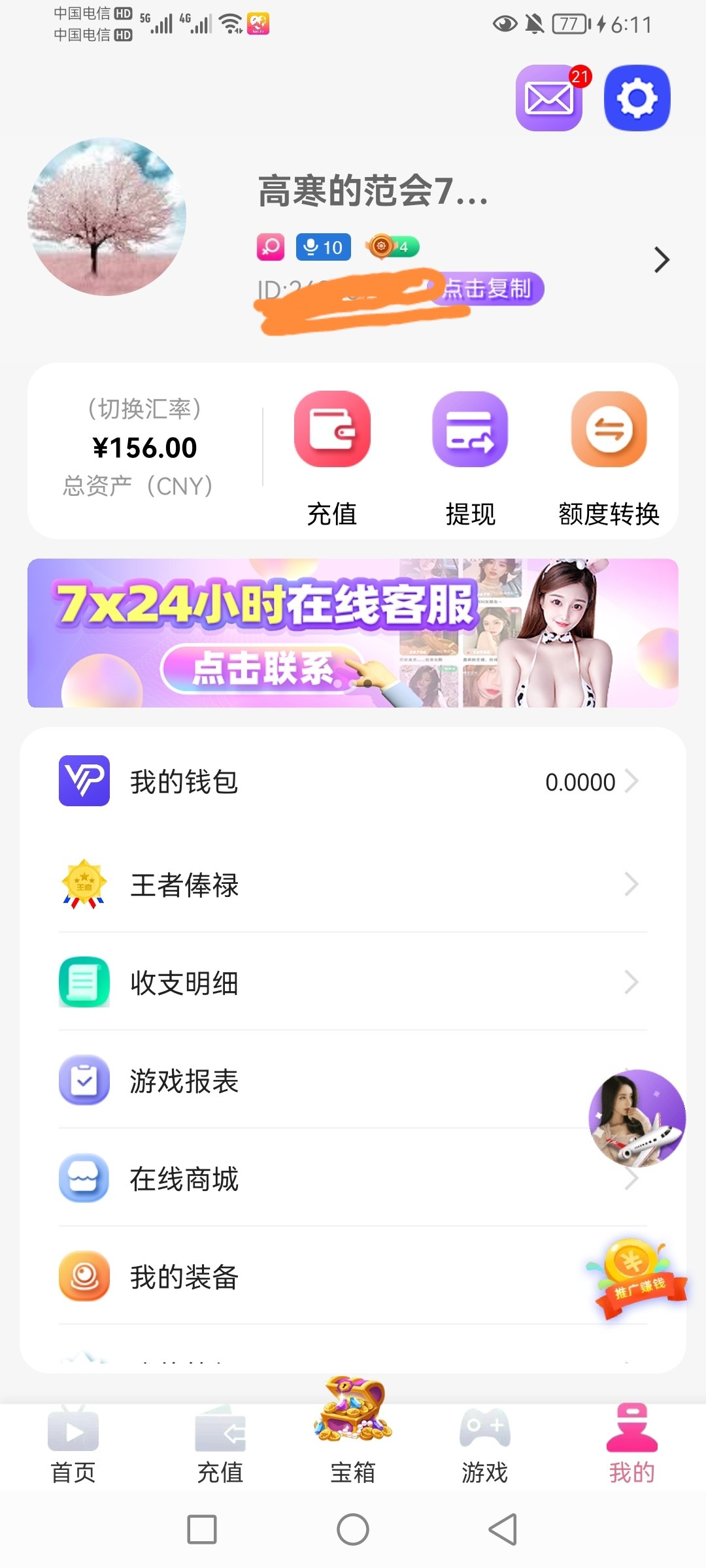Tap 切换汇率 to switch exchange rate
Viewport: 706px width, 1568px height.
pyautogui.click(x=144, y=409)
